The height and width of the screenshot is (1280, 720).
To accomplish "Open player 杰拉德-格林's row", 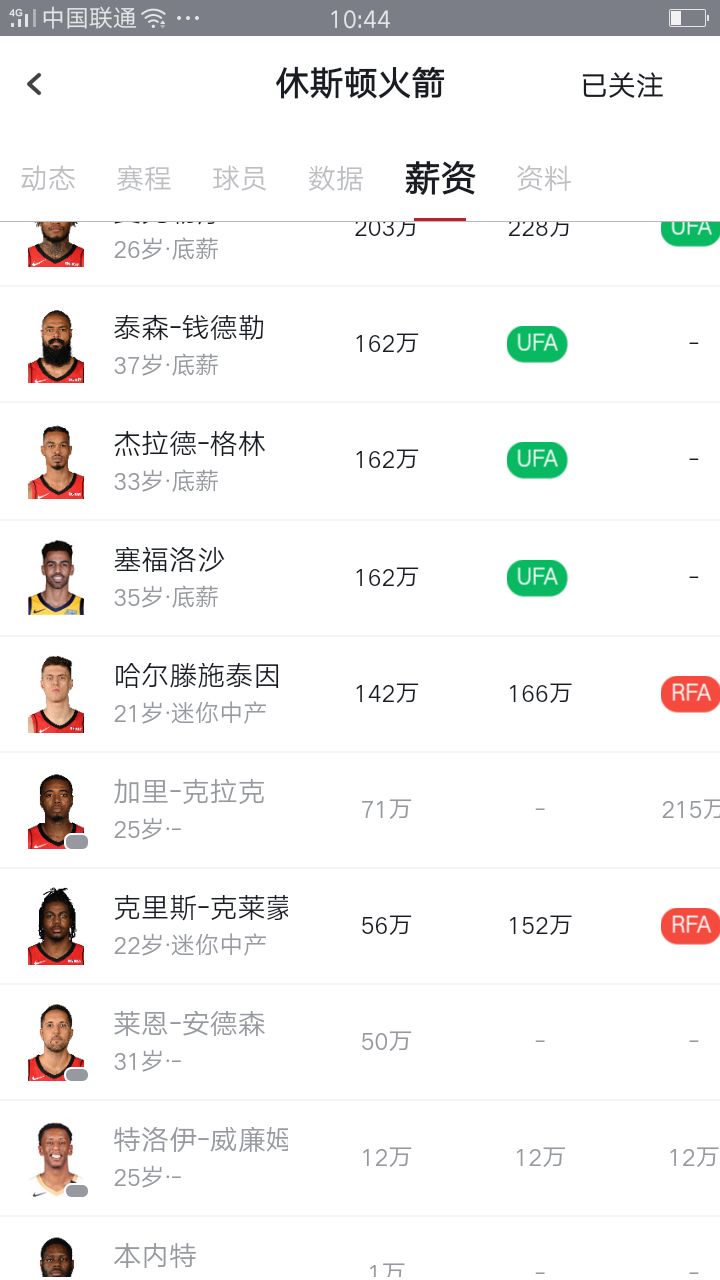I will [189, 460].
